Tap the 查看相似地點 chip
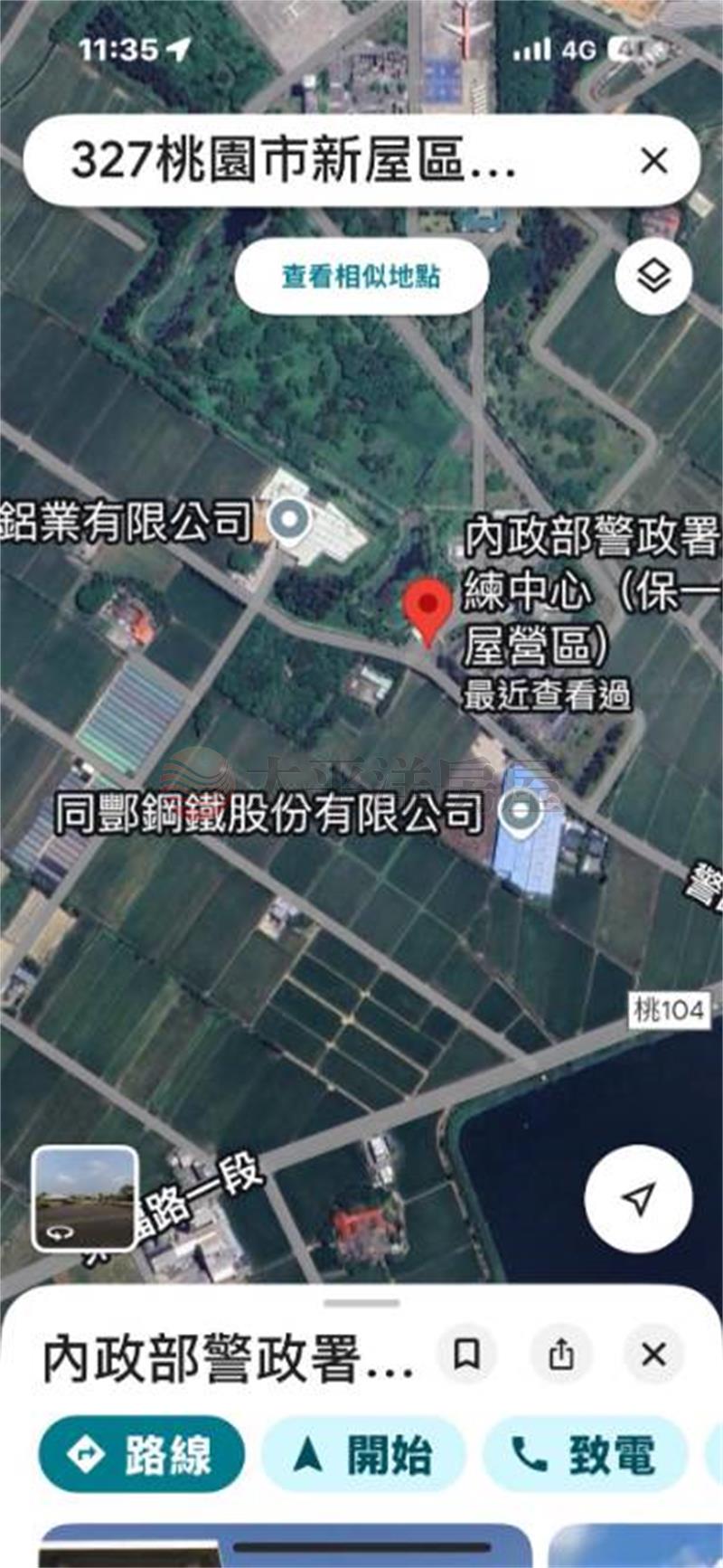This screenshot has width=723, height=1568. click(361, 276)
